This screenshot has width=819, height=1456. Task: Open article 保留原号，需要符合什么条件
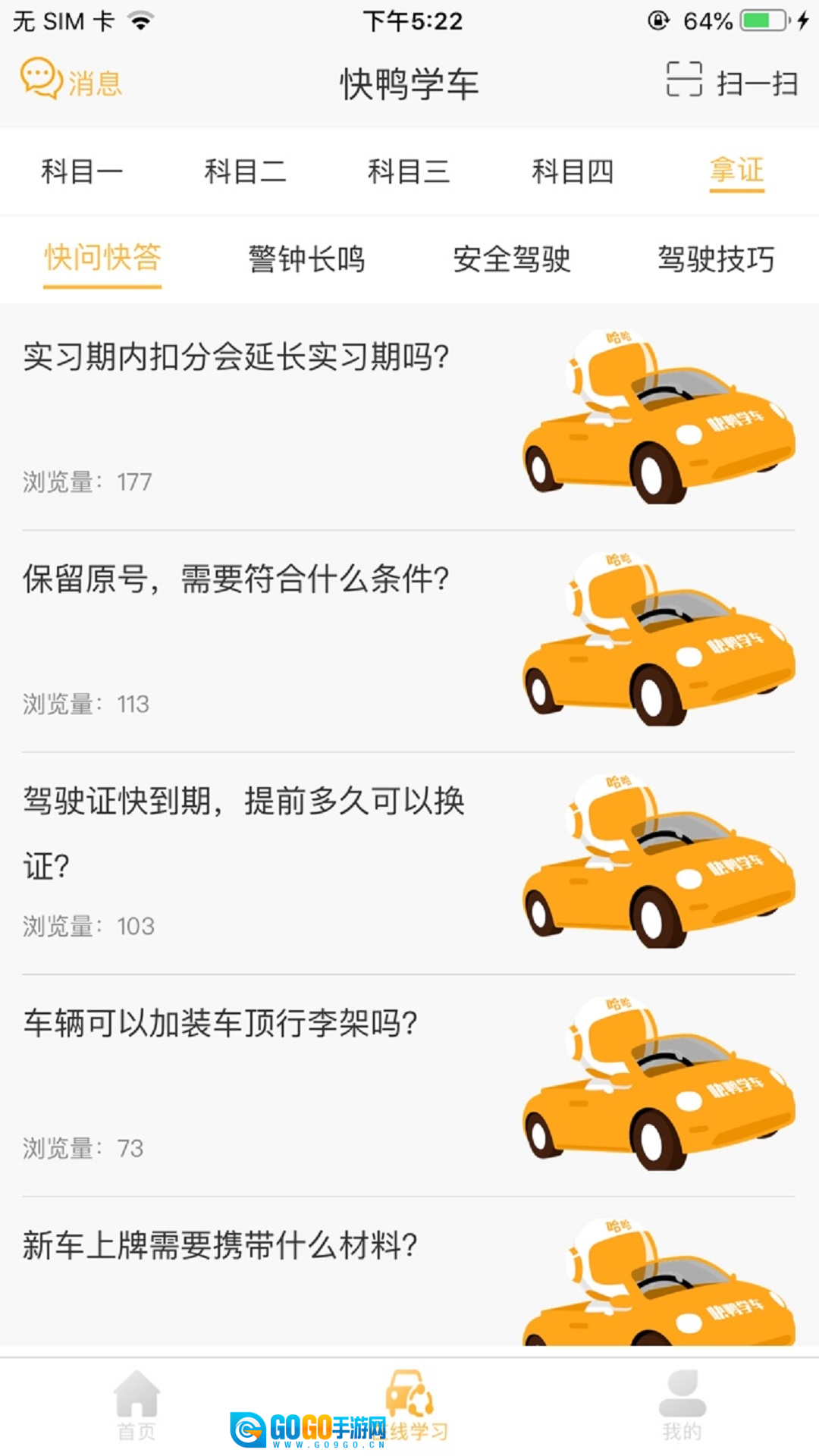tap(237, 579)
